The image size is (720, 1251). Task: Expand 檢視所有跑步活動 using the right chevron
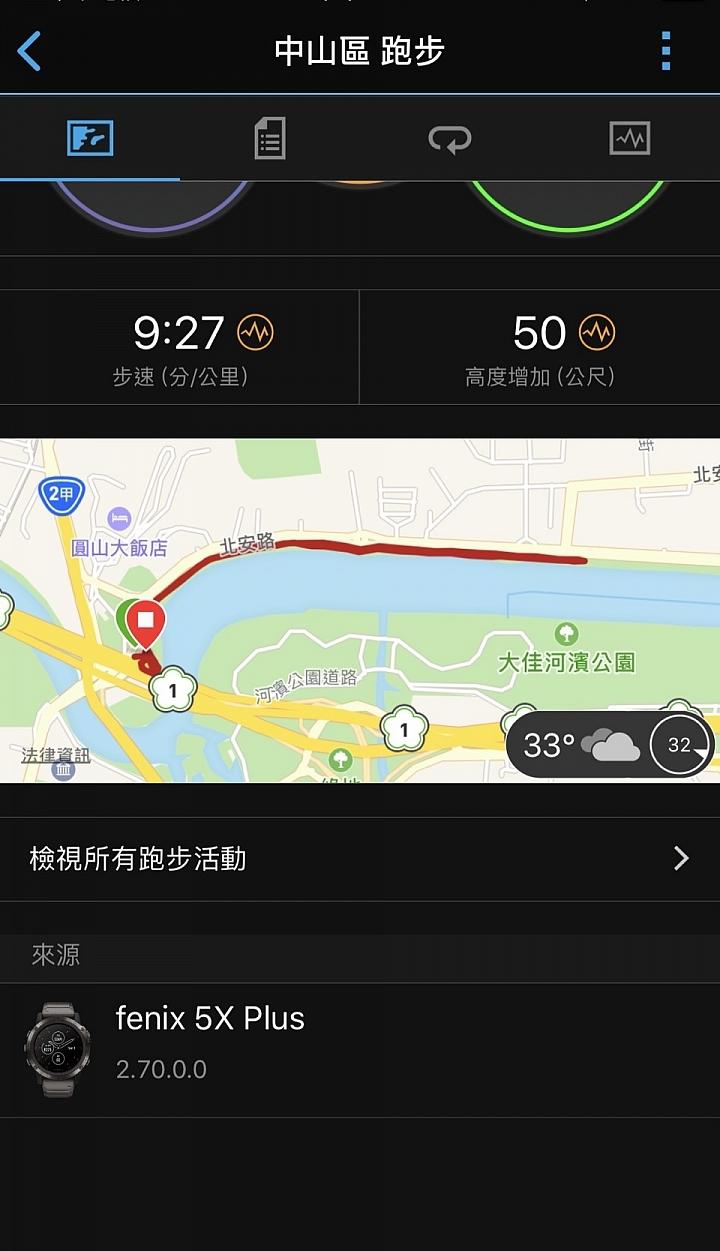pos(681,858)
